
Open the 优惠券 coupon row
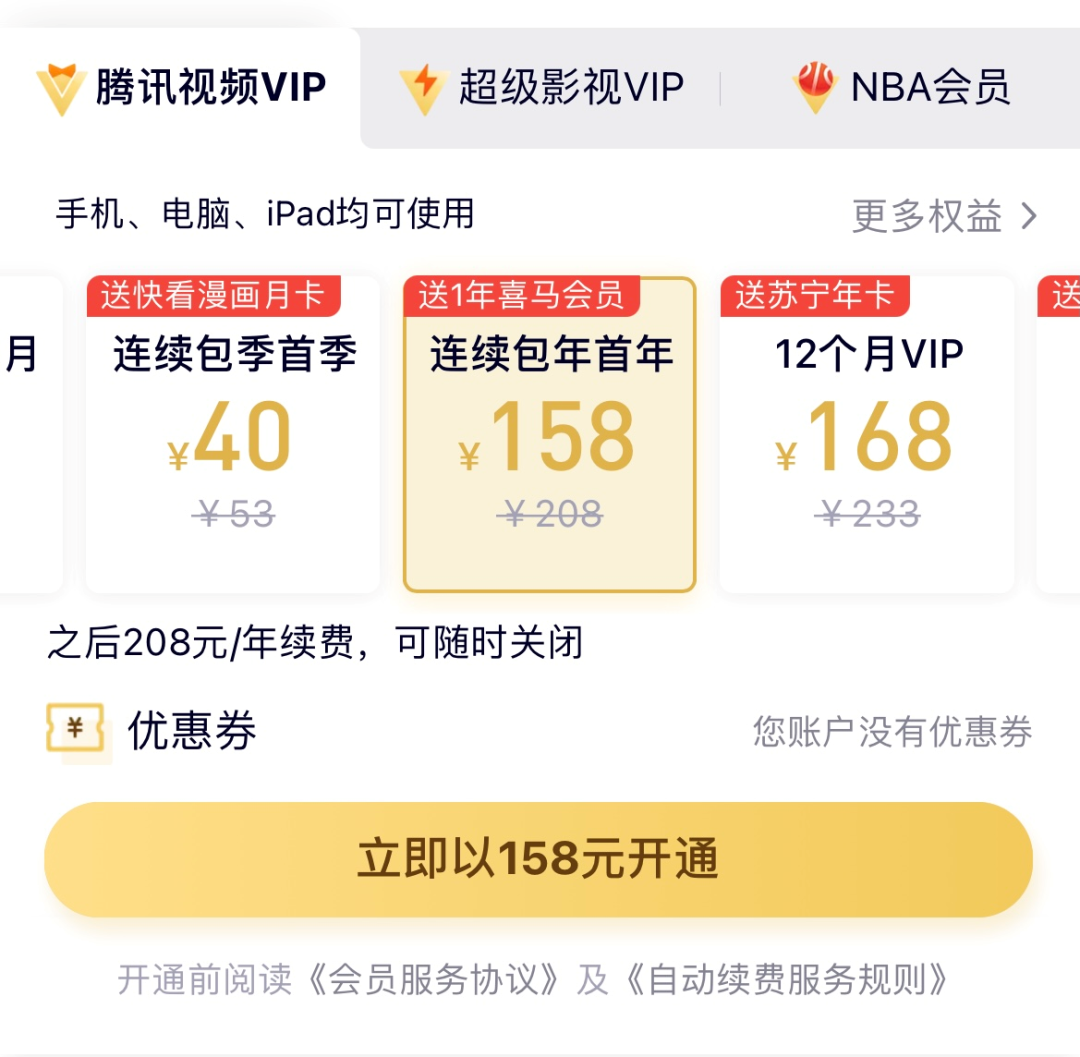[x=540, y=731]
